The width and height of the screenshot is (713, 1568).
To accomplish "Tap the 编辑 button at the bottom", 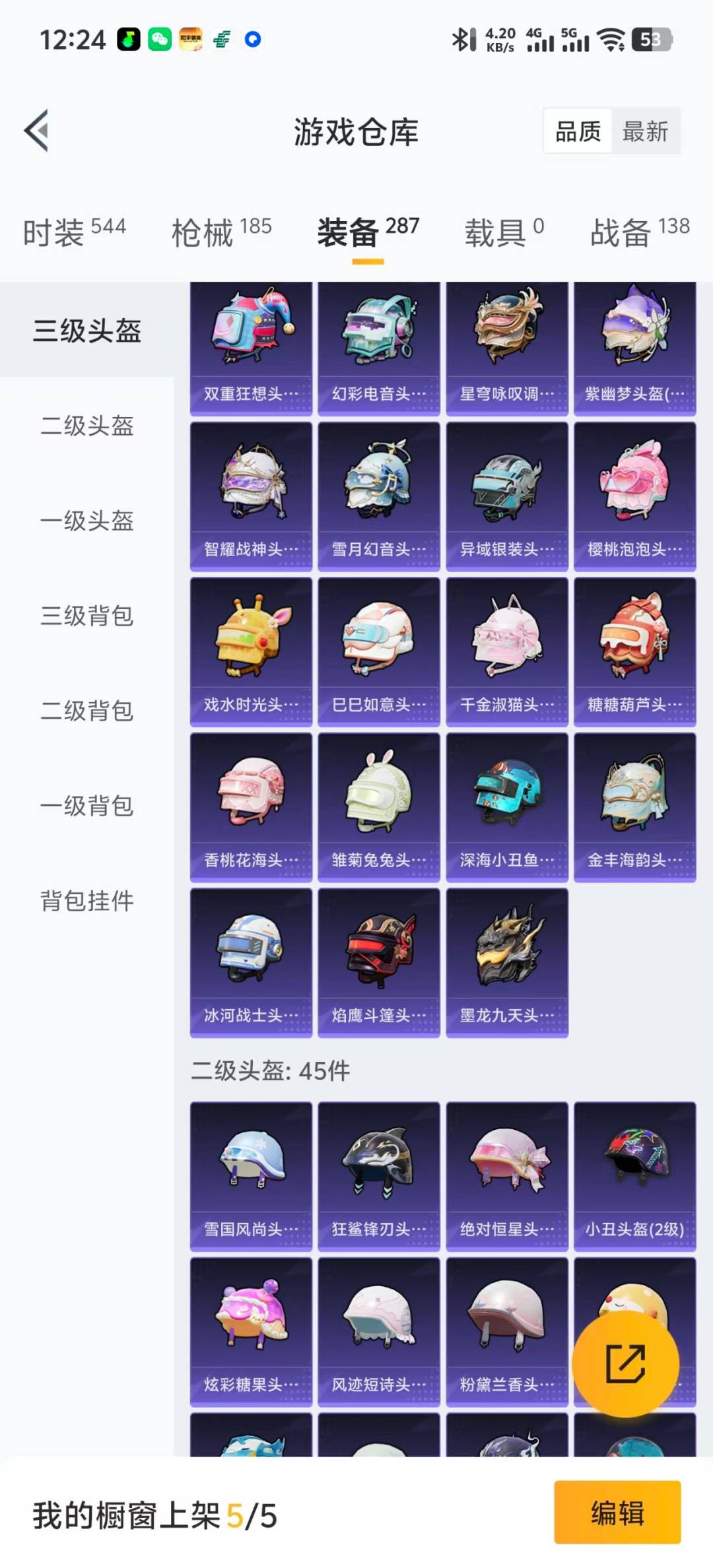I will tap(617, 1515).
